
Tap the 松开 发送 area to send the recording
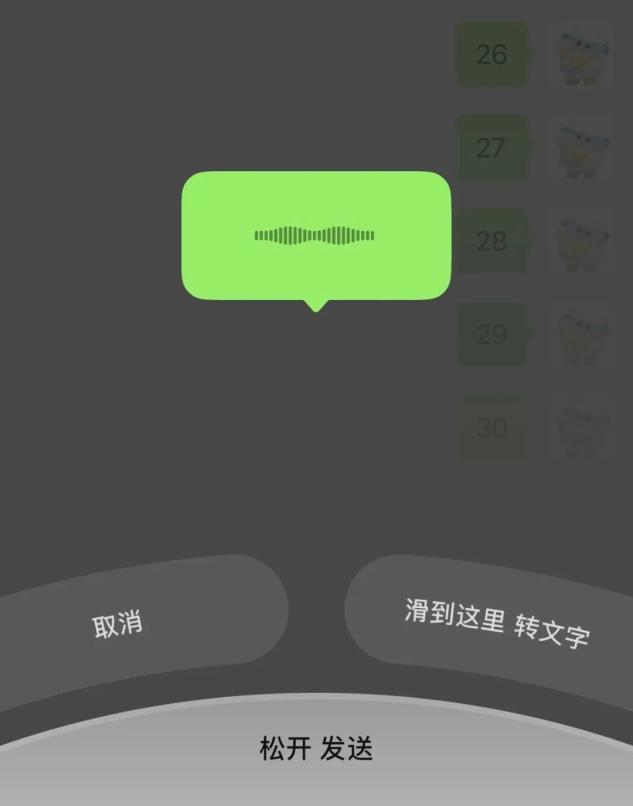click(x=316, y=750)
